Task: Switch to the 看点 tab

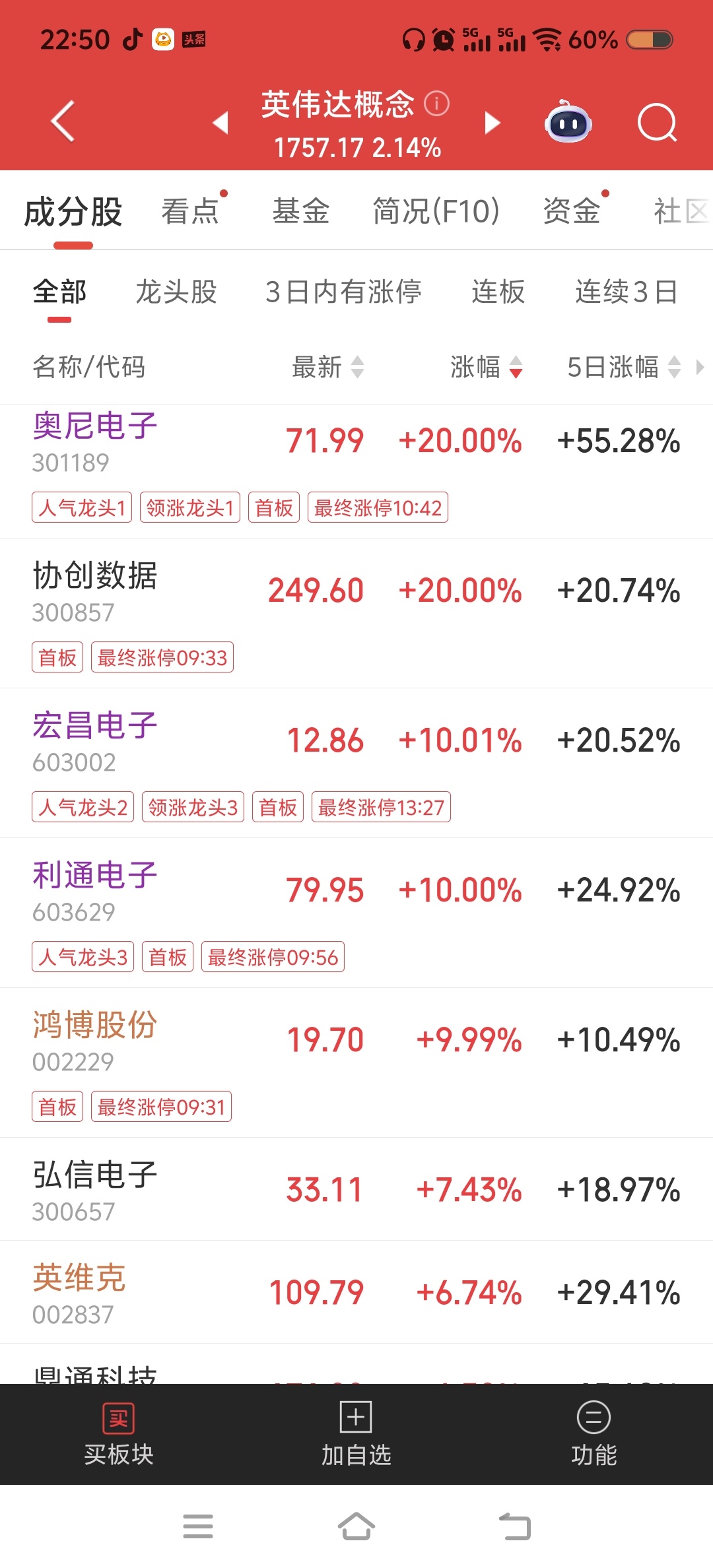Action: tap(190, 212)
